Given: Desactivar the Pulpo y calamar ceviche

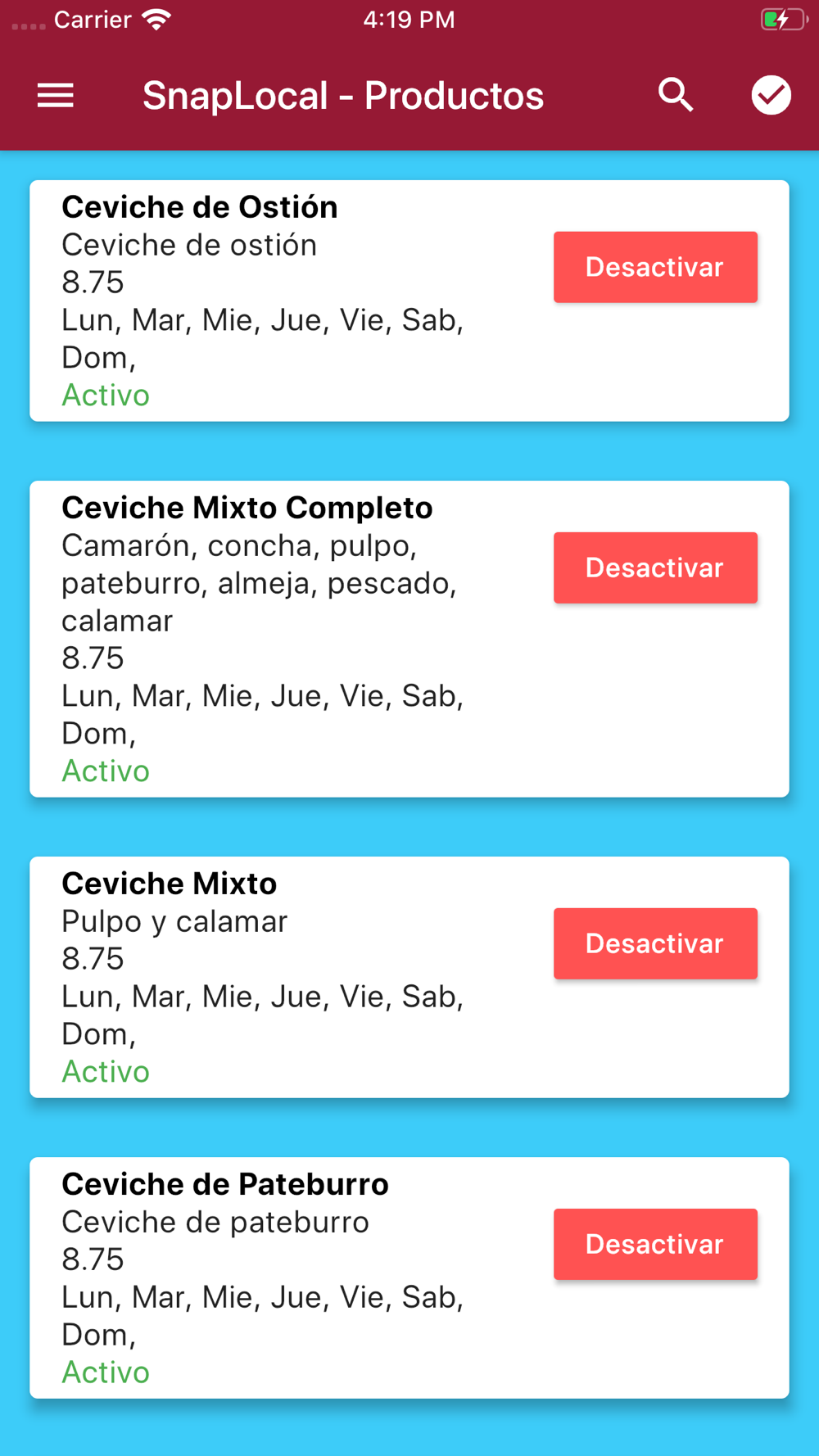Looking at the screenshot, I should pos(655,943).
